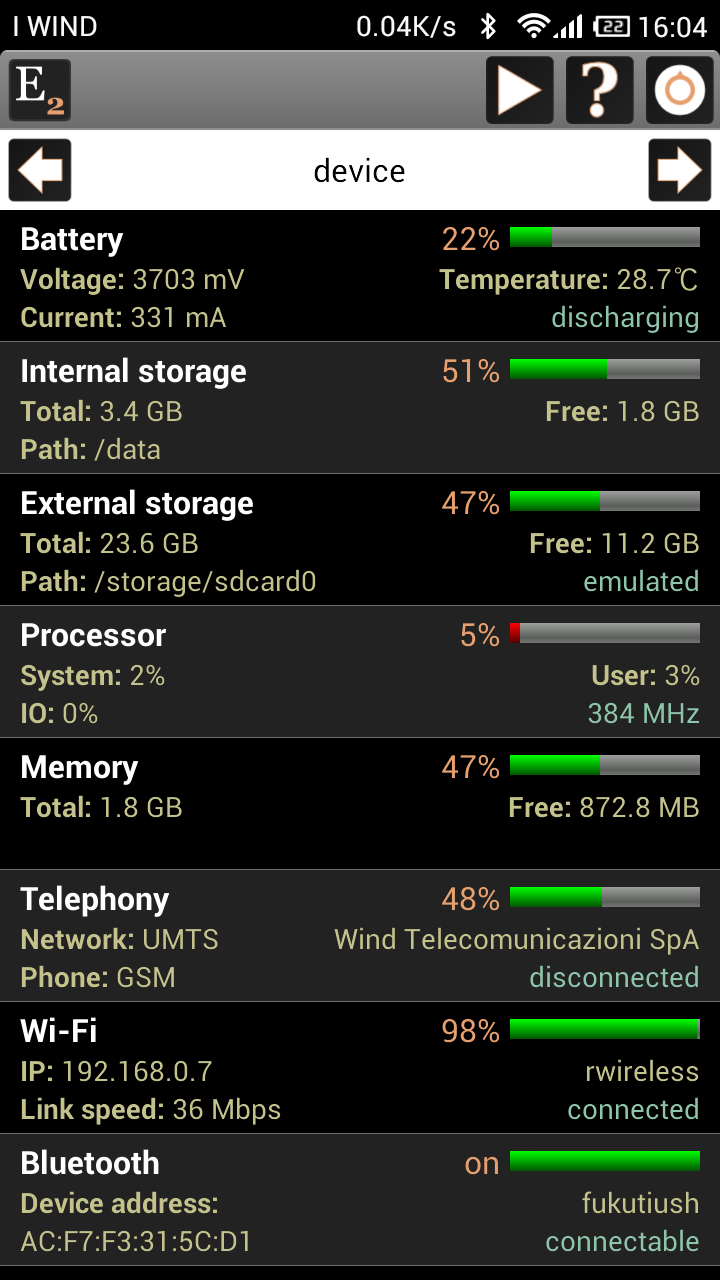Go to the next page with right arrow
Screen dimensions: 720x1280
pyautogui.click(x=680, y=170)
